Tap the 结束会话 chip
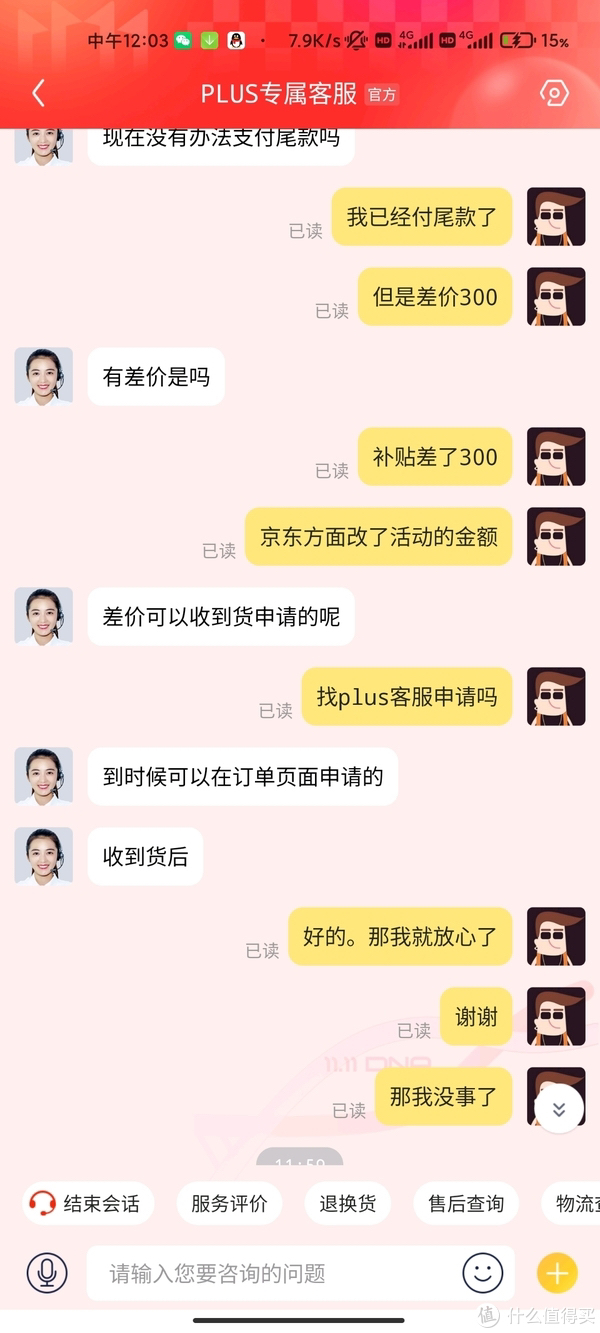This screenshot has height=1333, width=600. point(87,1203)
